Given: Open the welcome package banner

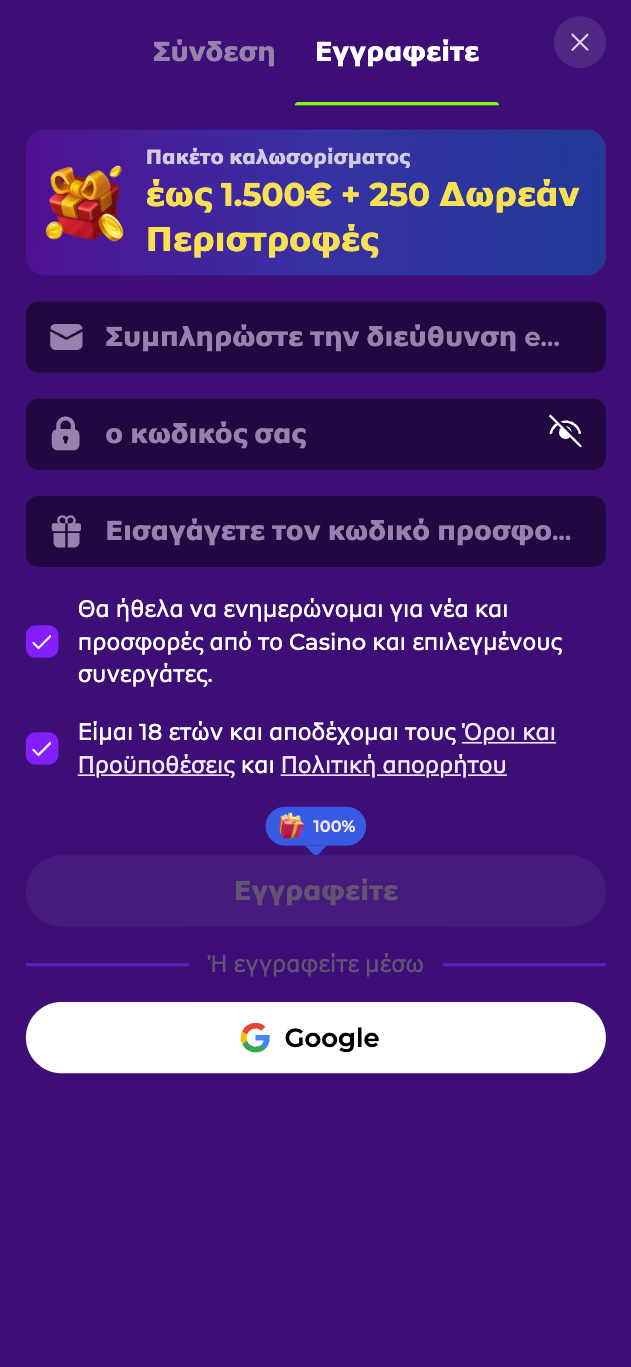Looking at the screenshot, I should click(315, 202).
